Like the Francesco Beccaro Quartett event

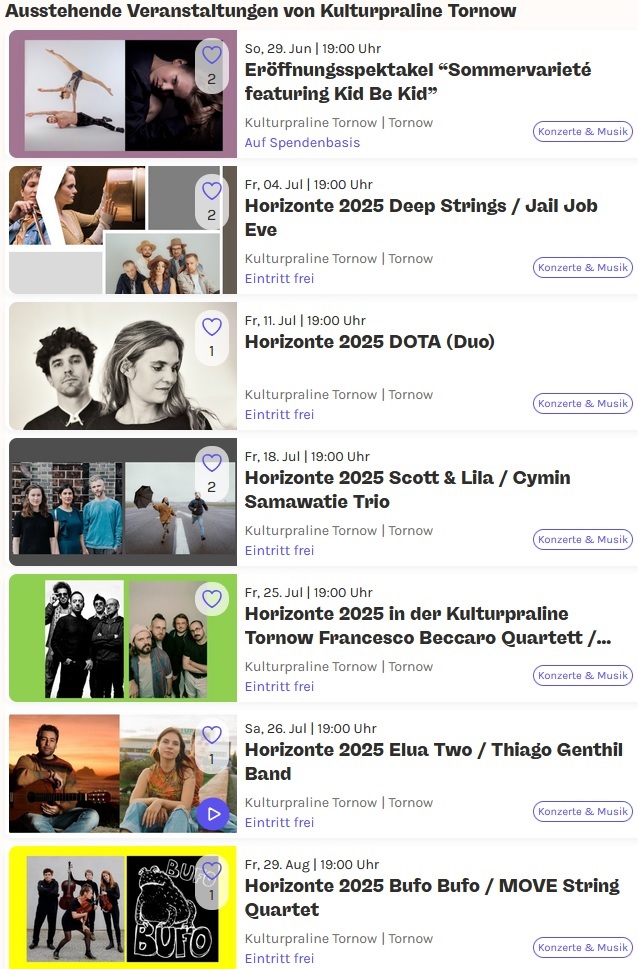[211, 599]
